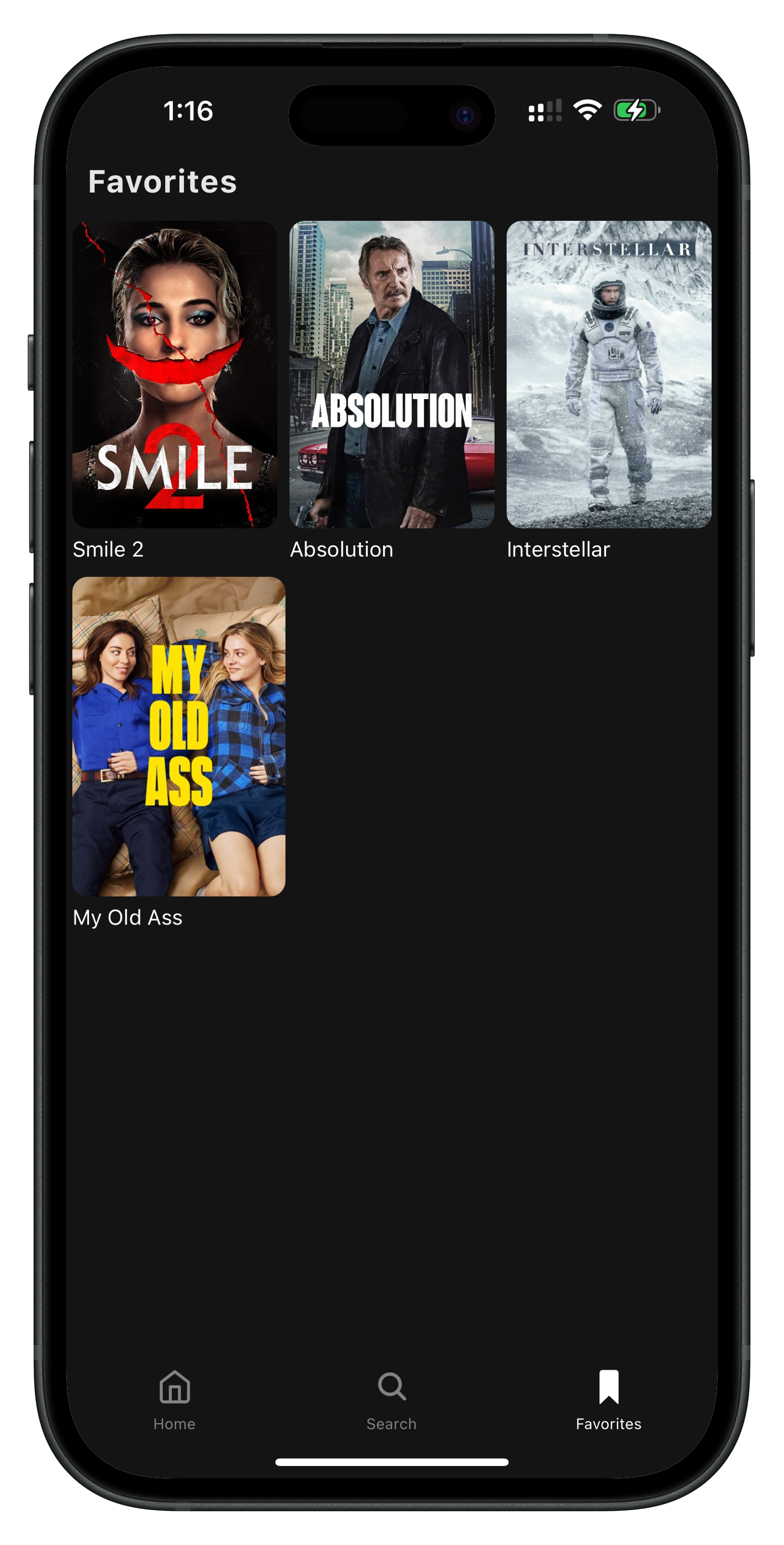View the My Old Ass movie
Screen dimensions: 784x1545
(179, 736)
